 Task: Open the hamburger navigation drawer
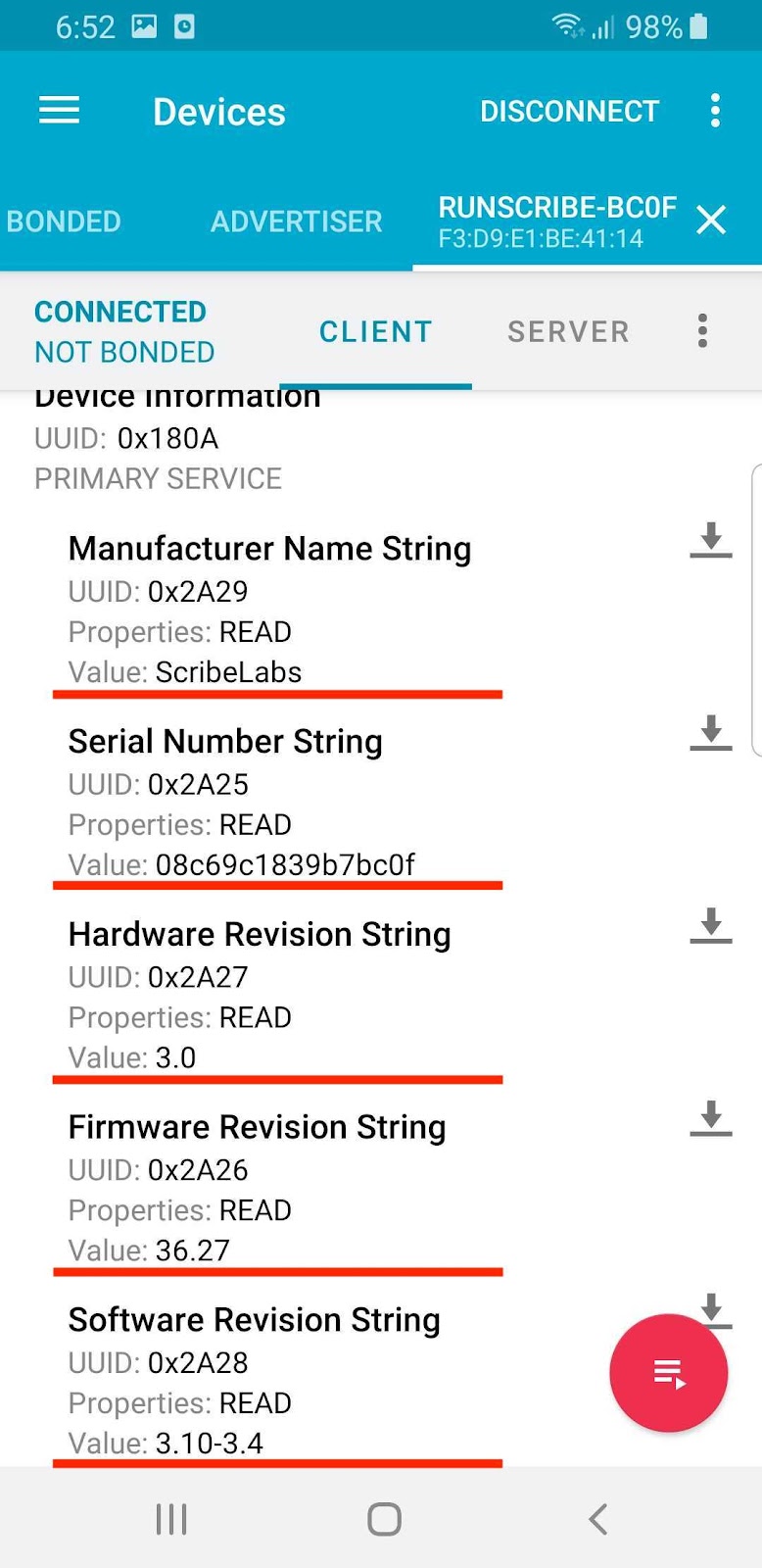[59, 111]
